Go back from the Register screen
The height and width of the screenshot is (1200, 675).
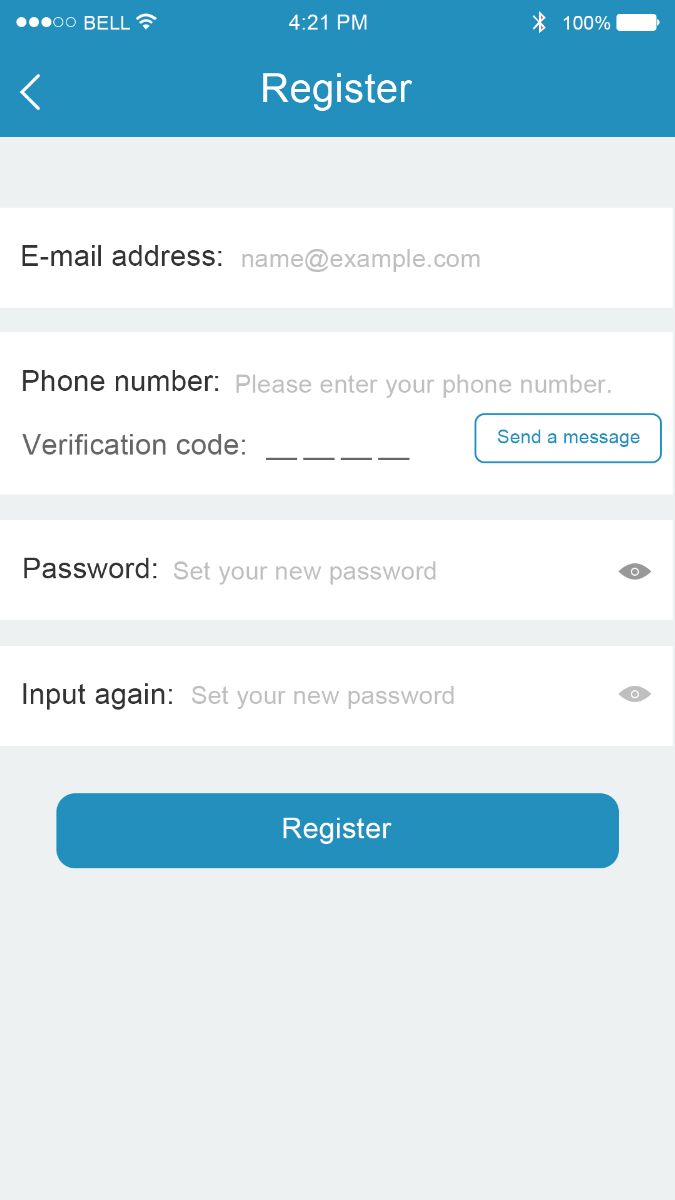[x=30, y=92]
